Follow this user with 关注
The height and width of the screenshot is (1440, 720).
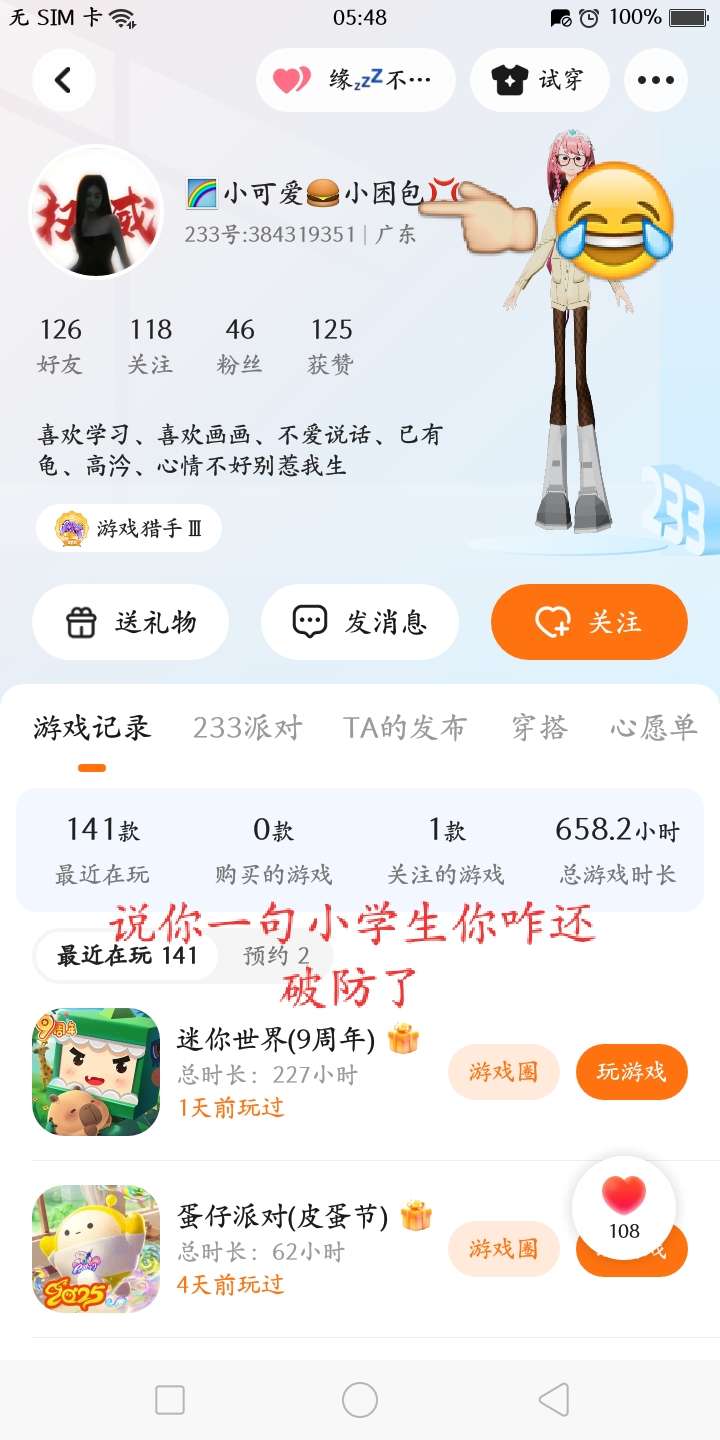[589, 622]
